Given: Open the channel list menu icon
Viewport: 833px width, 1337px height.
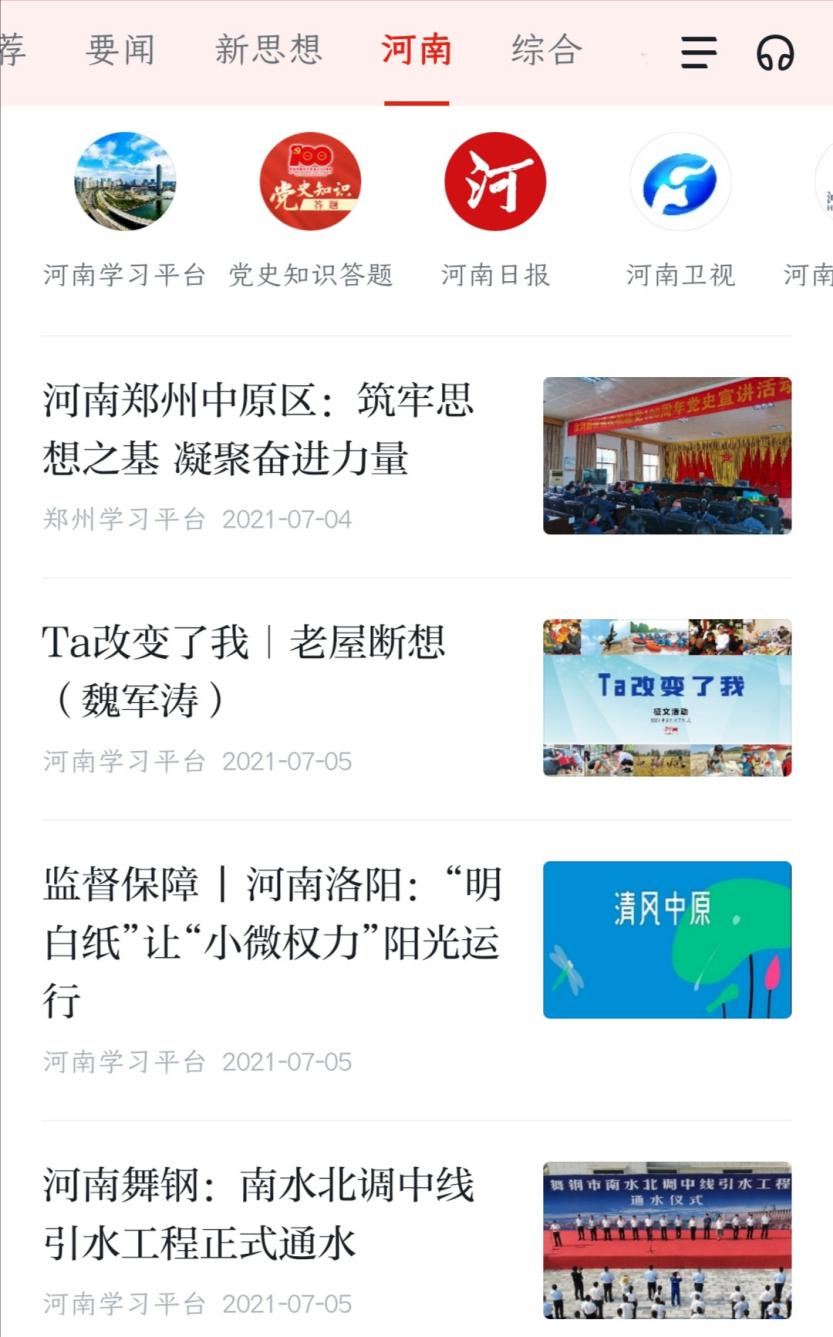Looking at the screenshot, I should (699, 52).
